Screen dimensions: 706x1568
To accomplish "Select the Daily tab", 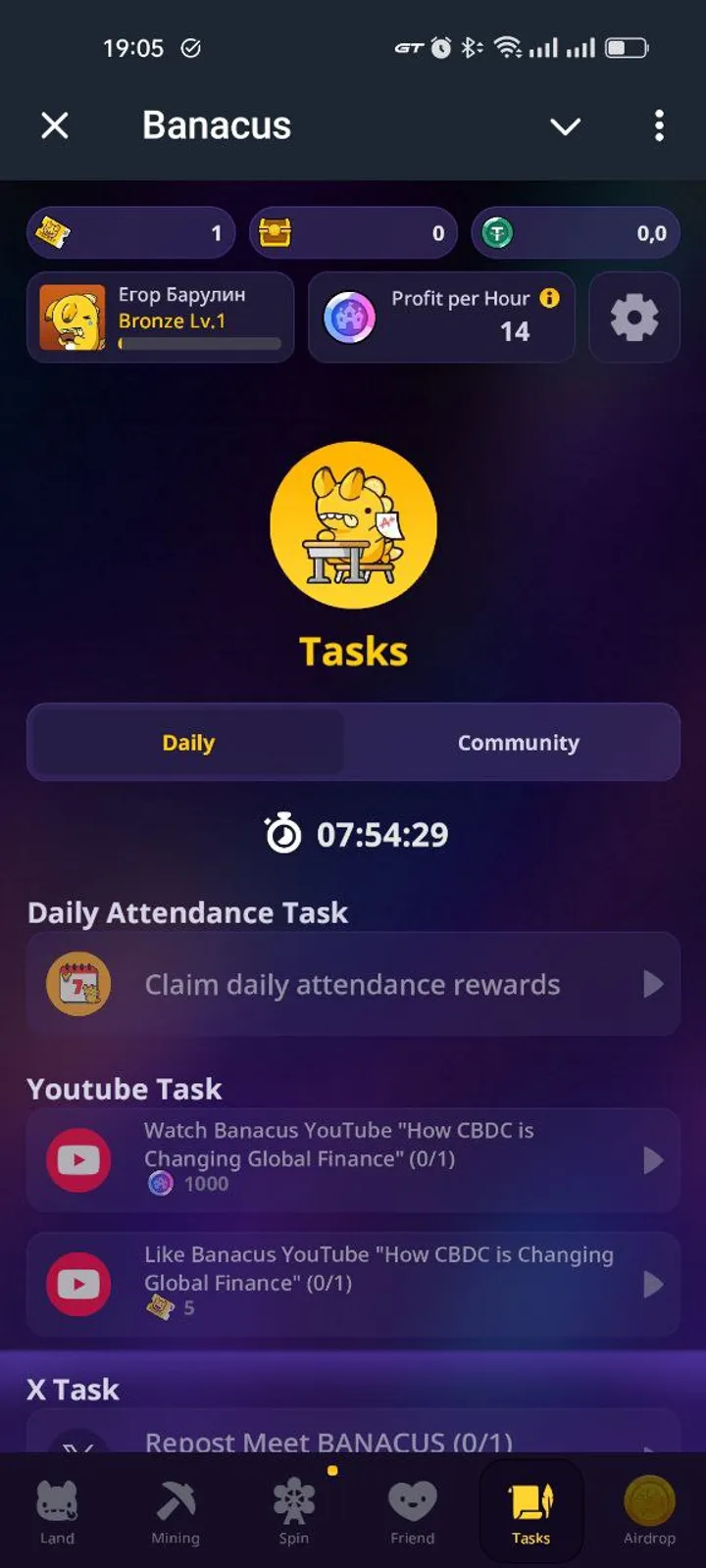I will [x=188, y=743].
